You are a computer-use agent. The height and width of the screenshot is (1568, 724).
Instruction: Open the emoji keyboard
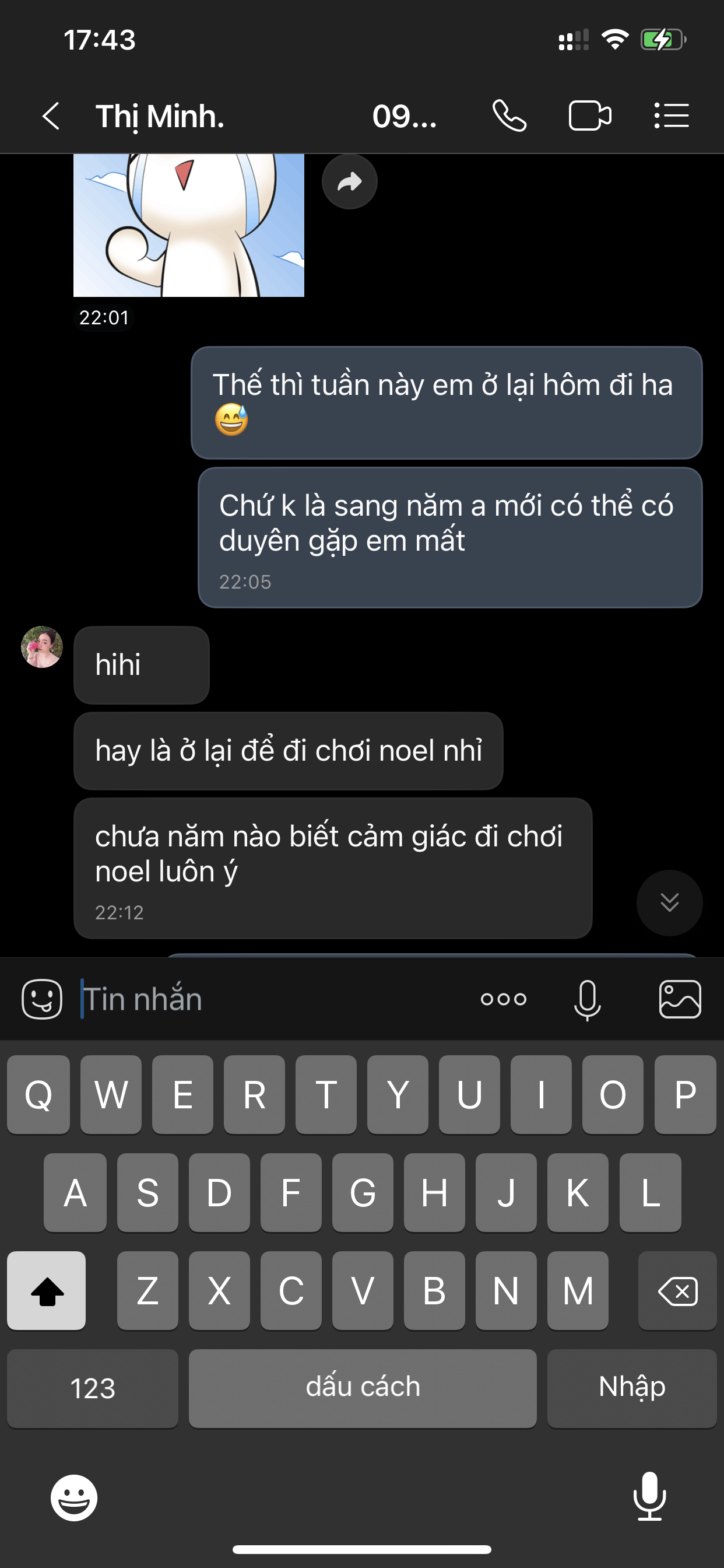click(x=74, y=1497)
